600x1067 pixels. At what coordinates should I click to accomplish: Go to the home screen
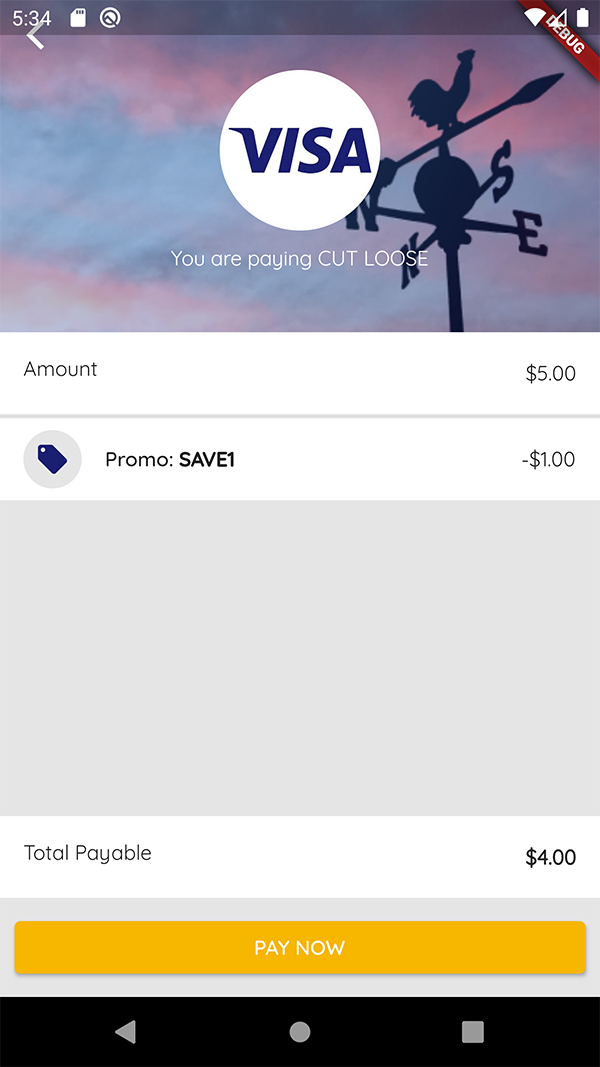(300, 1032)
